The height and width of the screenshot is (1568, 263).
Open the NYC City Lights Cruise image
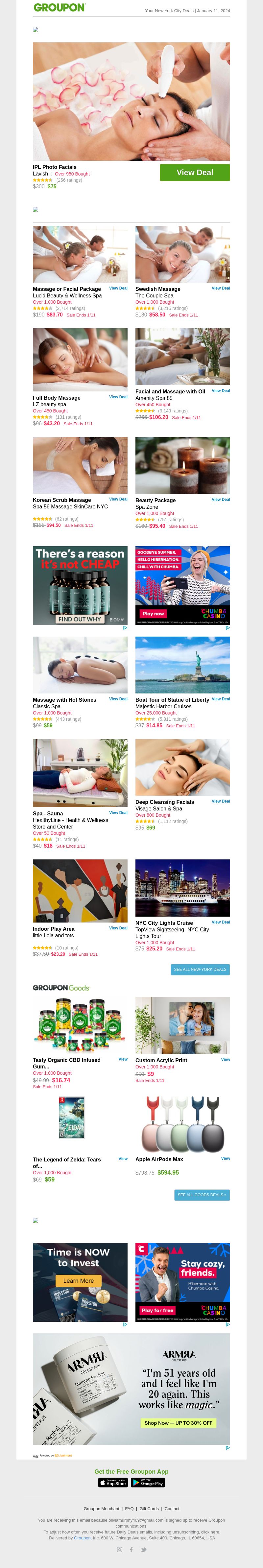point(183,887)
